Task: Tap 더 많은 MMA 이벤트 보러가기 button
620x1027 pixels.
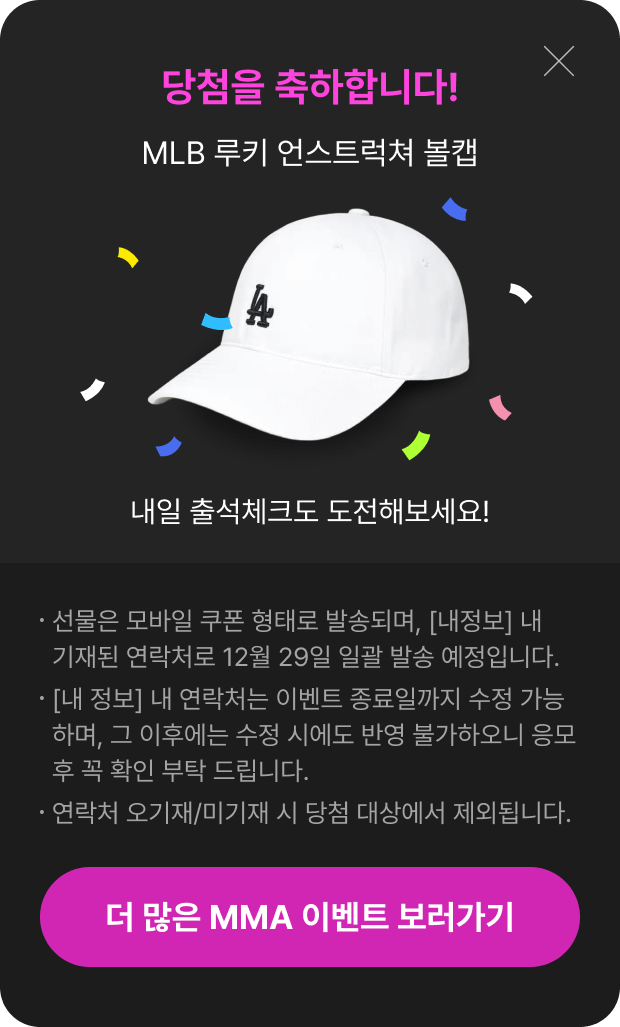Action: (x=310, y=917)
